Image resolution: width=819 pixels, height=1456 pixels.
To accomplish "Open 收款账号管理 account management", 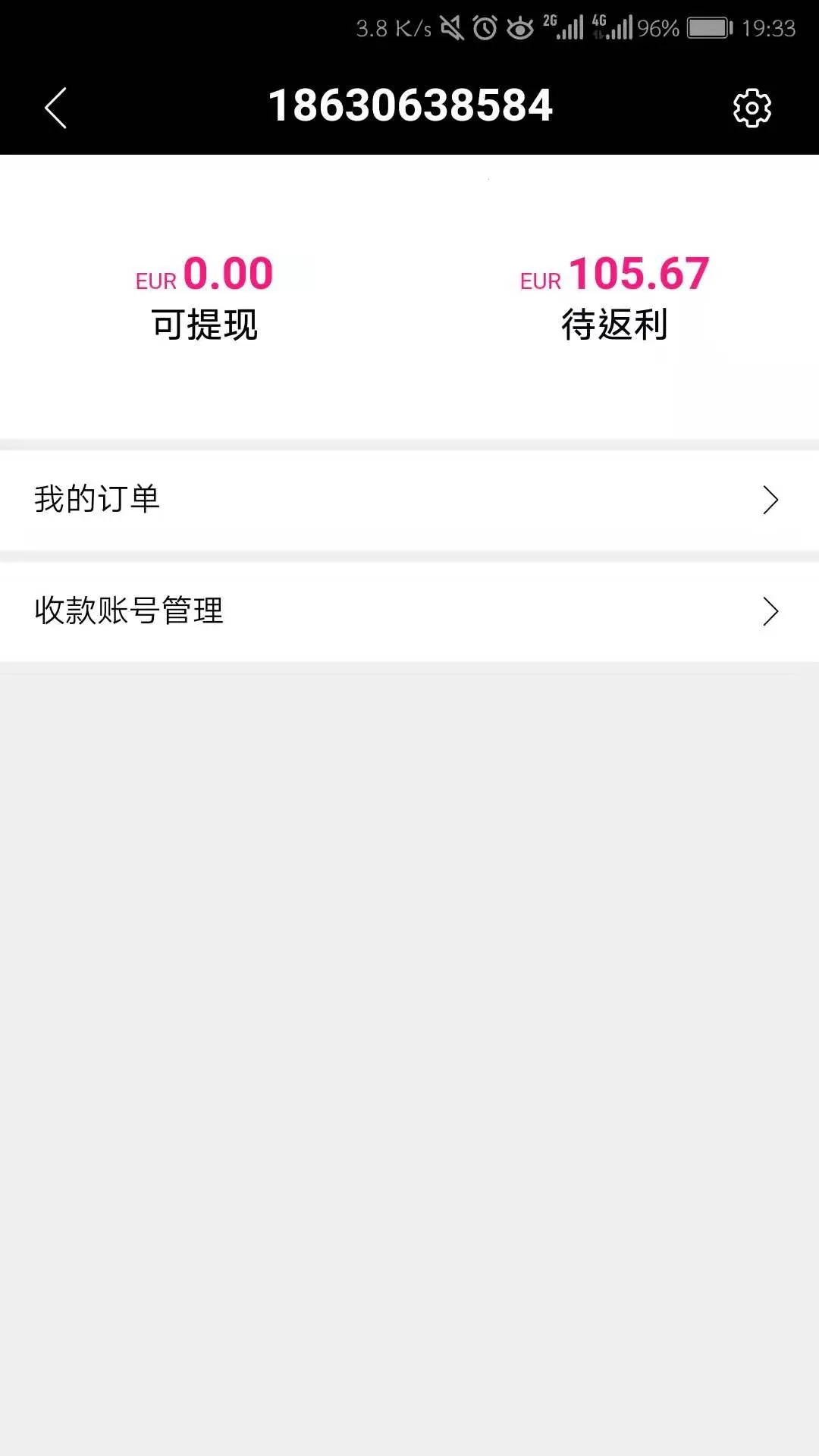I will pyautogui.click(x=409, y=611).
